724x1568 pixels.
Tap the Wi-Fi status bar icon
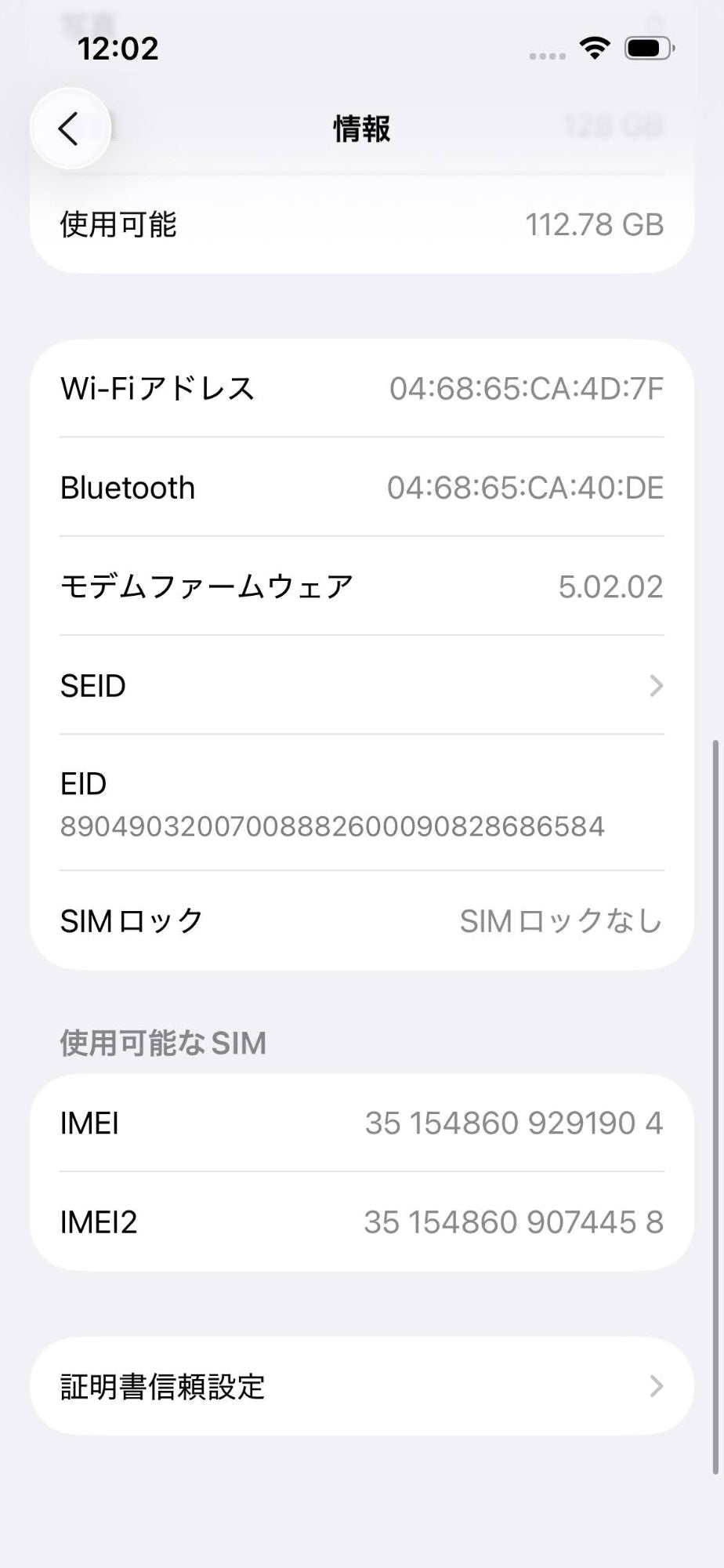[x=594, y=49]
